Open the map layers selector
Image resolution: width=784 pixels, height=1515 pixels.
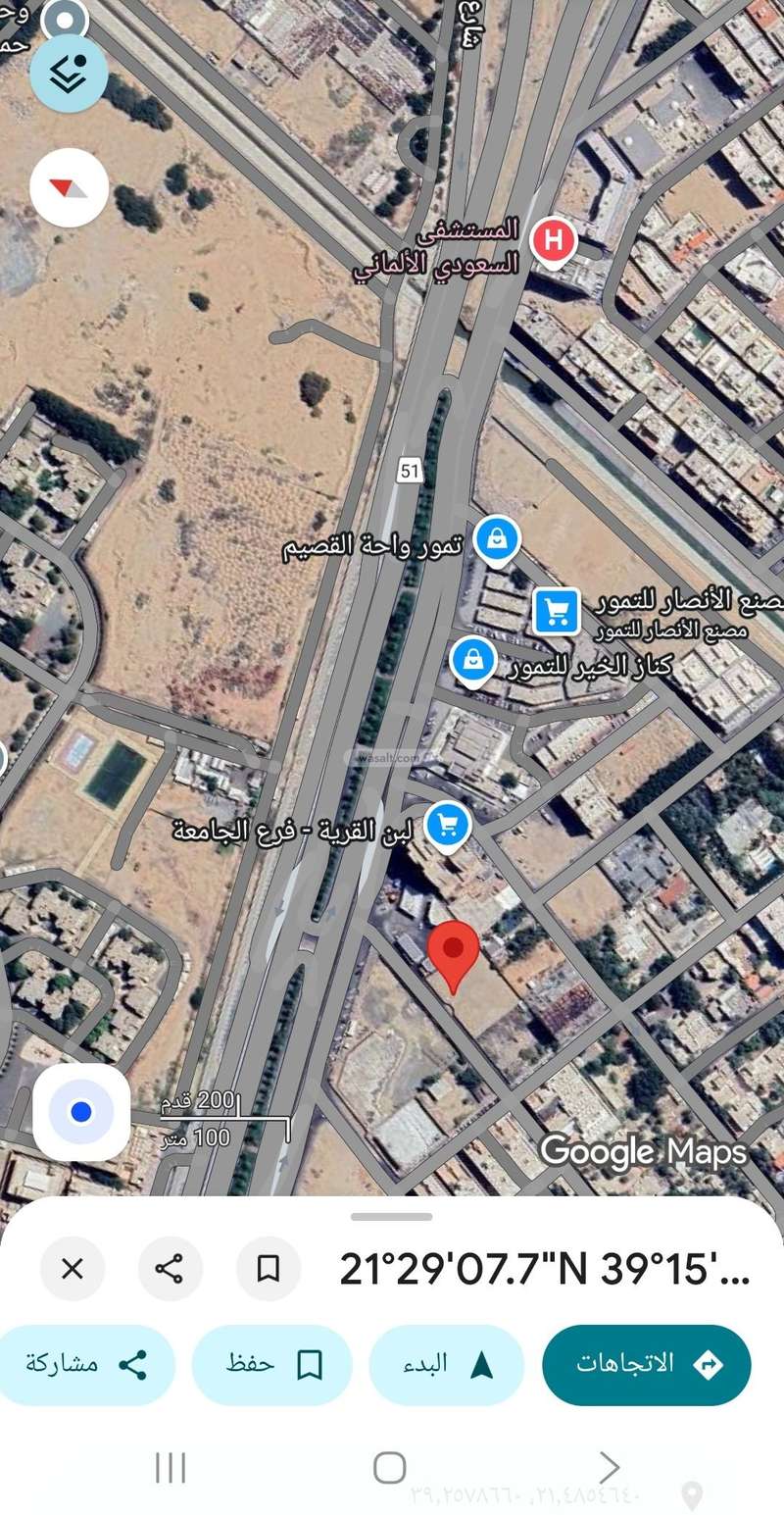click(x=69, y=75)
